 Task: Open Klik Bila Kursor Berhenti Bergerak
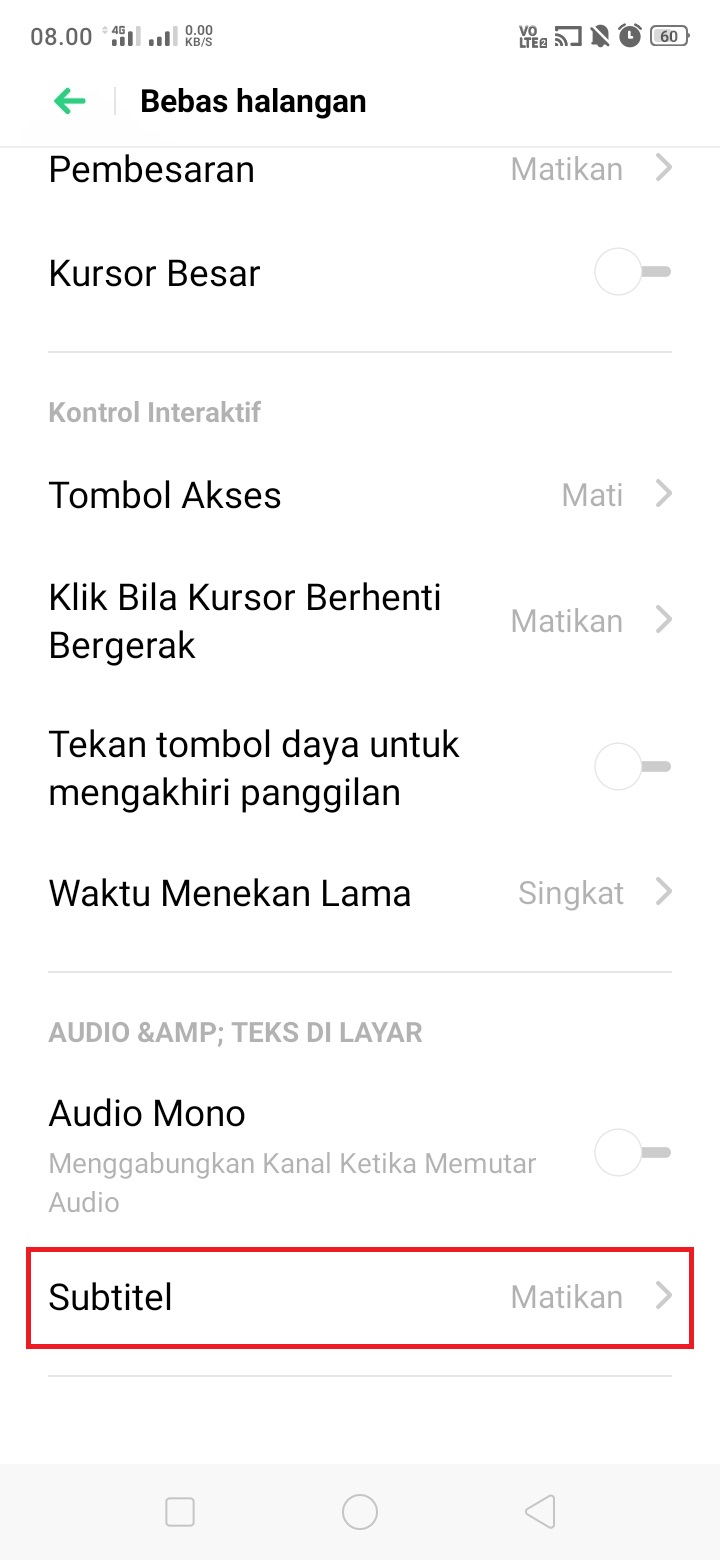pyautogui.click(x=360, y=621)
